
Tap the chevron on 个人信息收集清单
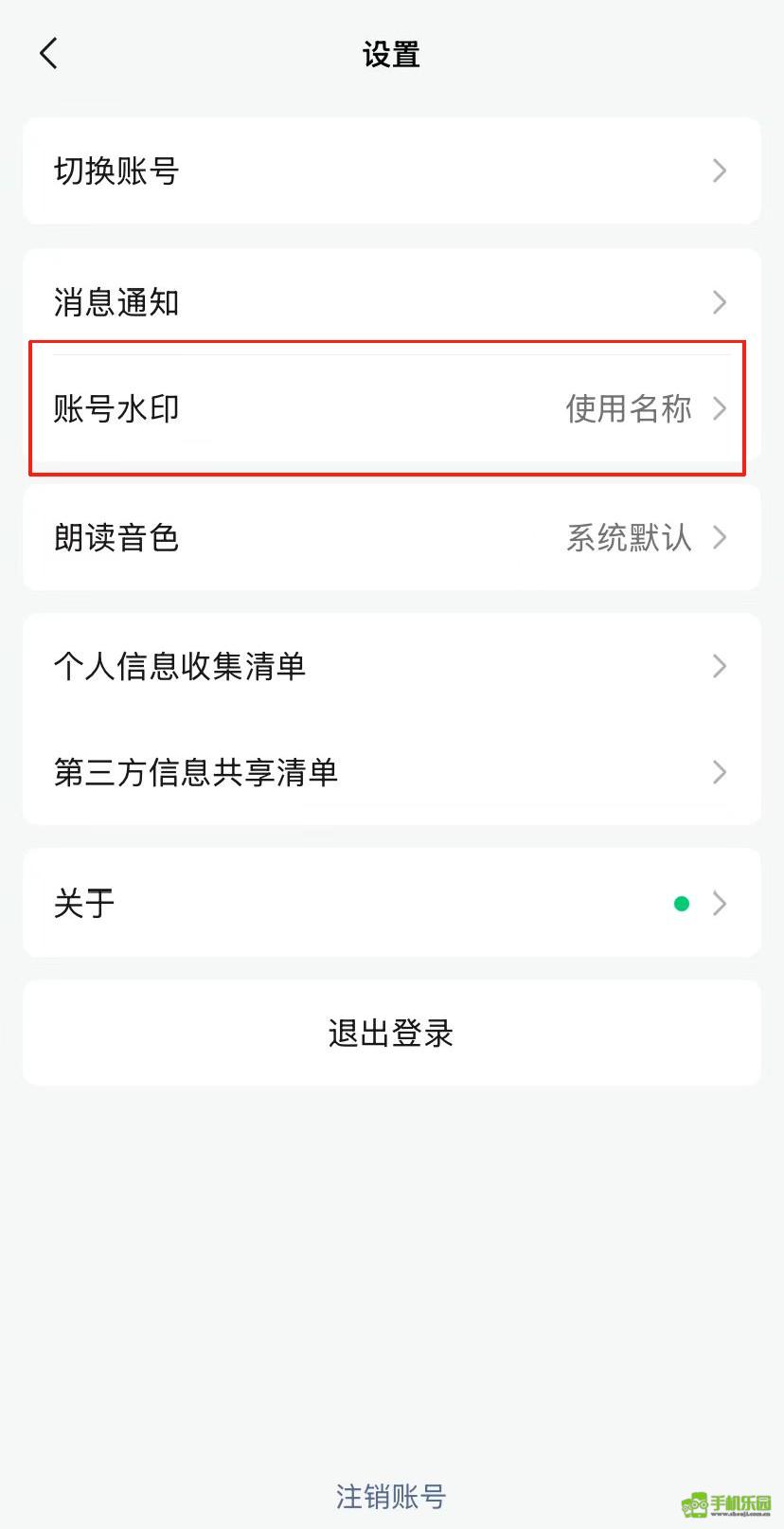(720, 667)
